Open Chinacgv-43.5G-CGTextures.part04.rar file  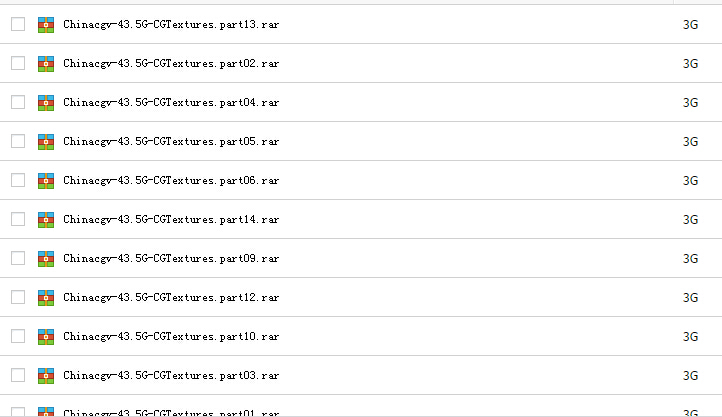(x=170, y=103)
